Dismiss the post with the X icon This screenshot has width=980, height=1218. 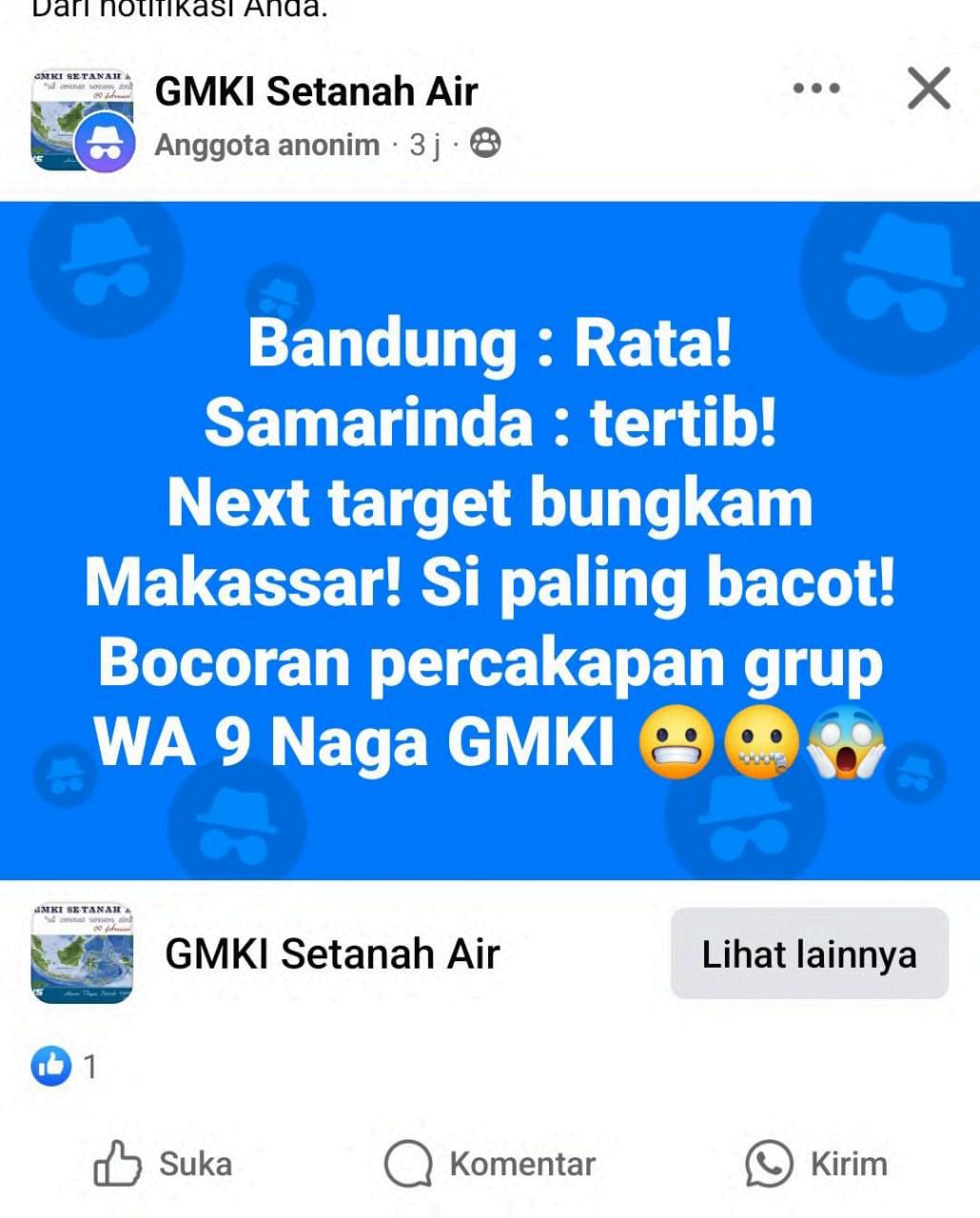(929, 88)
